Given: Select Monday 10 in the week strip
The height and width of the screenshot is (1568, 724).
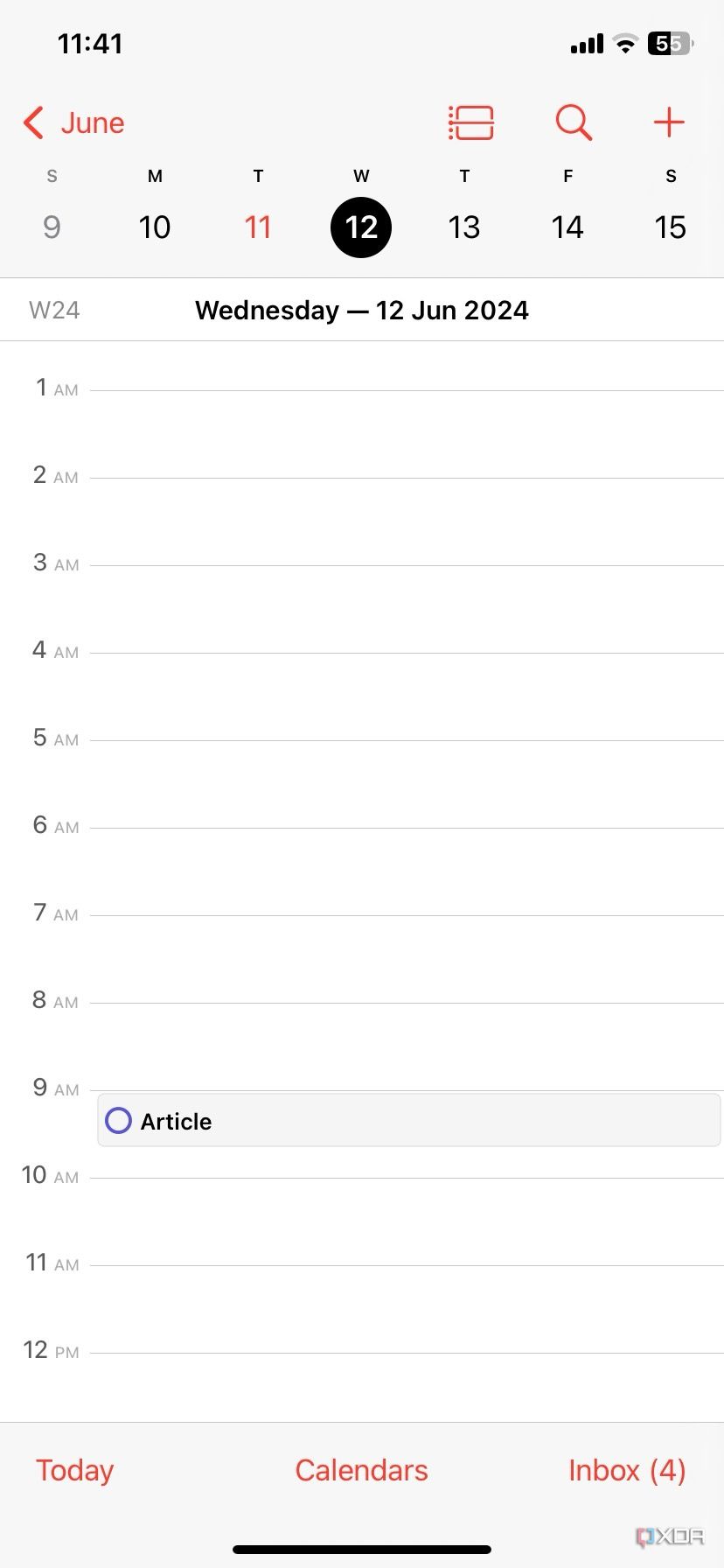Looking at the screenshot, I should tap(155, 227).
